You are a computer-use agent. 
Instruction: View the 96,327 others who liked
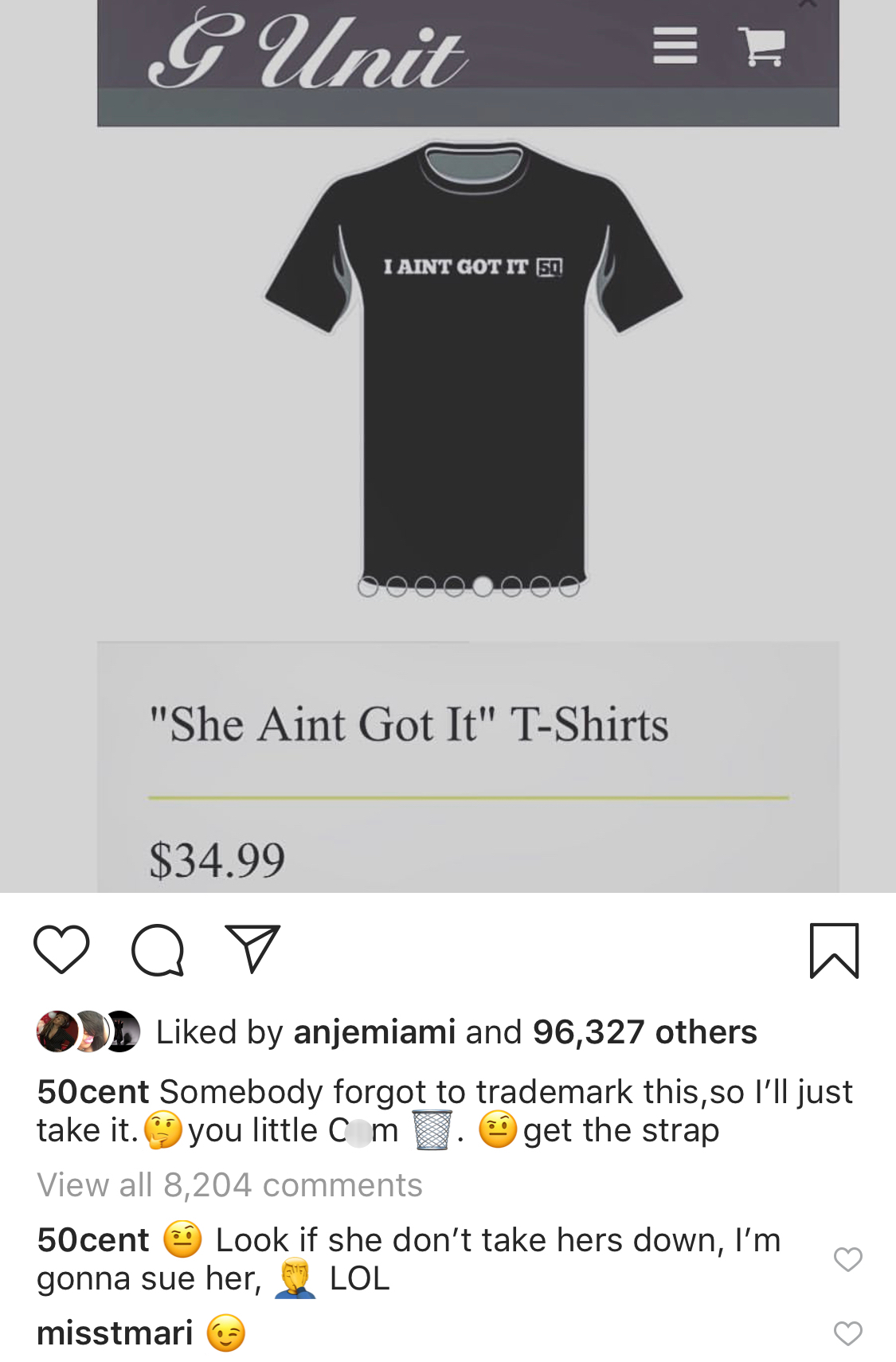click(x=644, y=1032)
